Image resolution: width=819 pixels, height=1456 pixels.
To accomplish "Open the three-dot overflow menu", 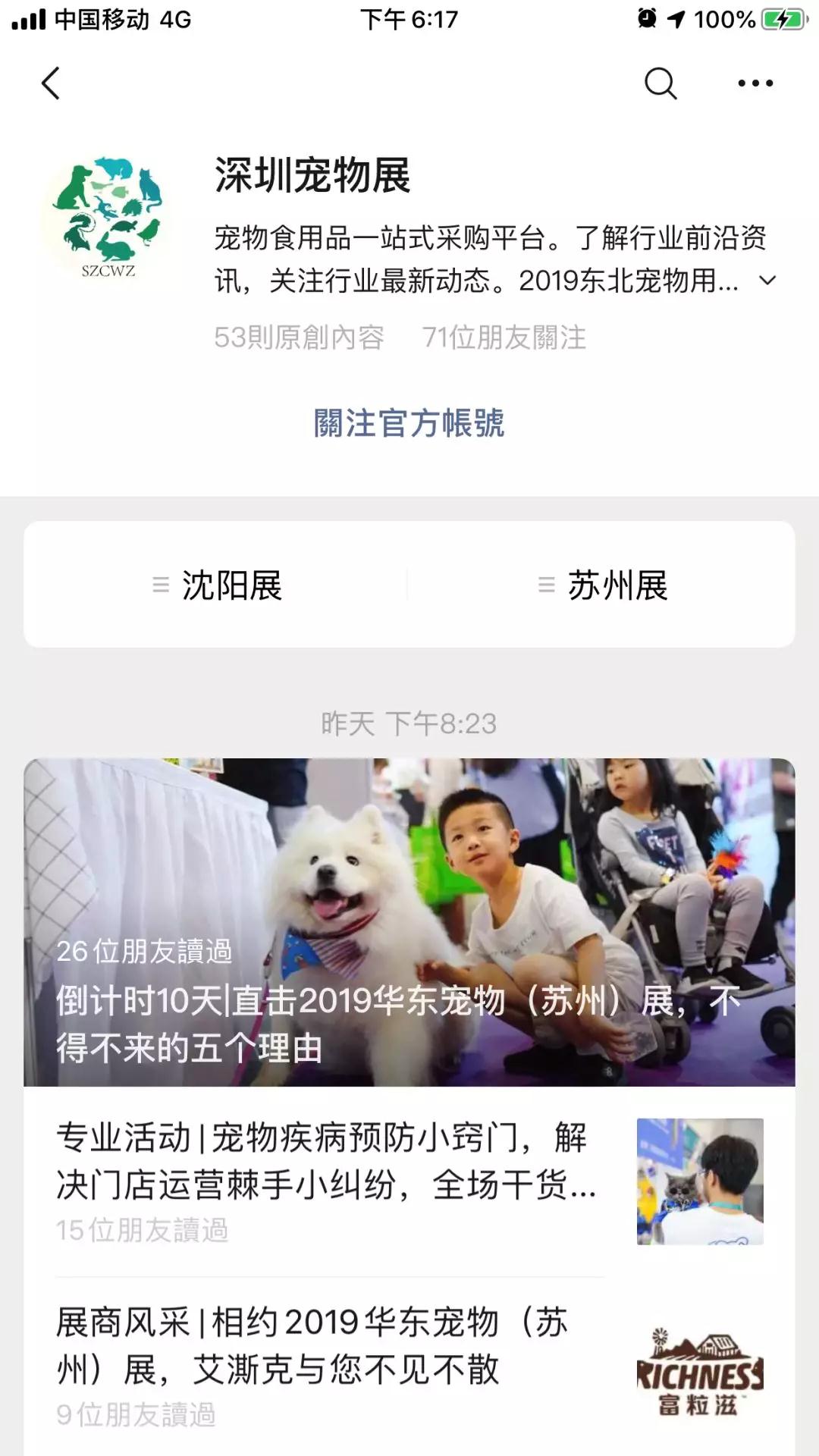I will pos(755,83).
